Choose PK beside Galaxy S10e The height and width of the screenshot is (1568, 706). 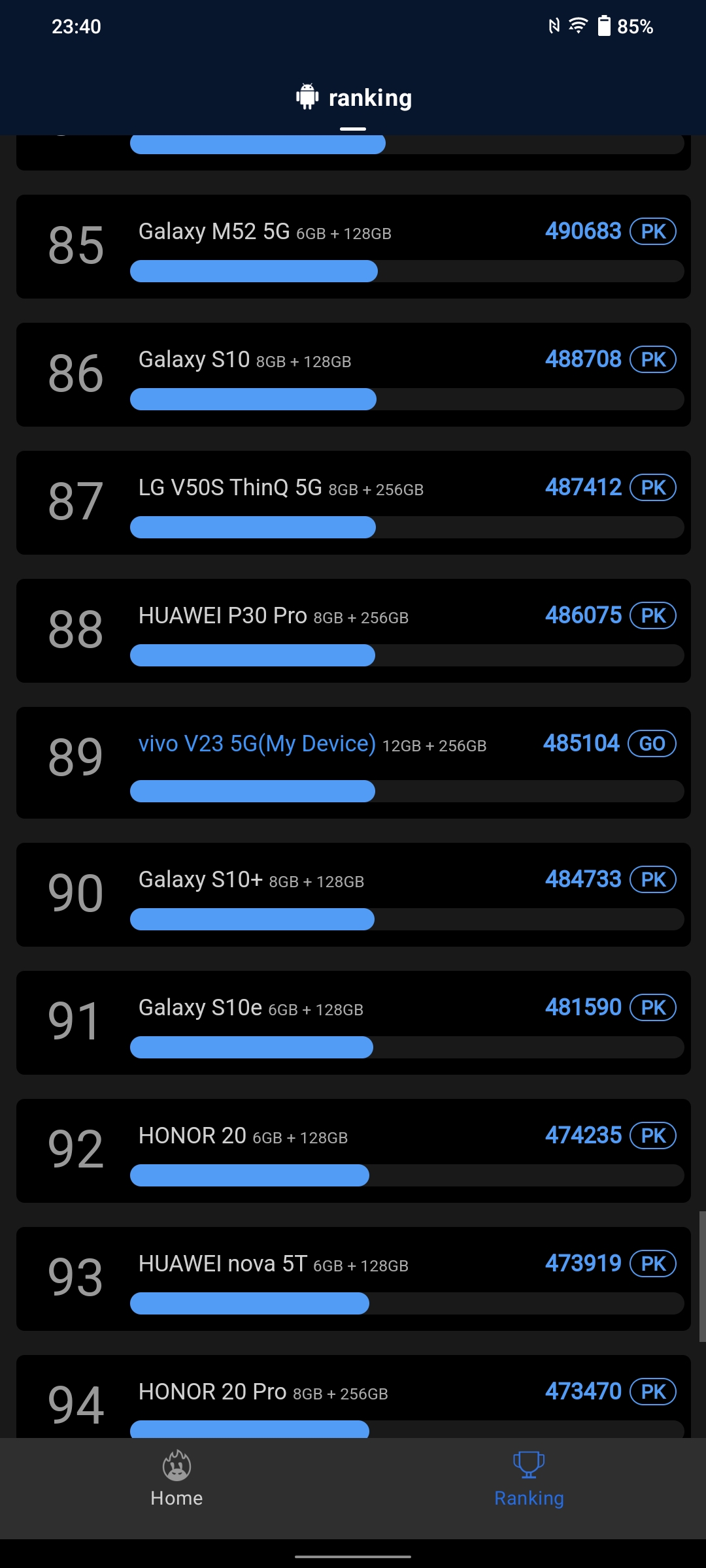pyautogui.click(x=652, y=1008)
